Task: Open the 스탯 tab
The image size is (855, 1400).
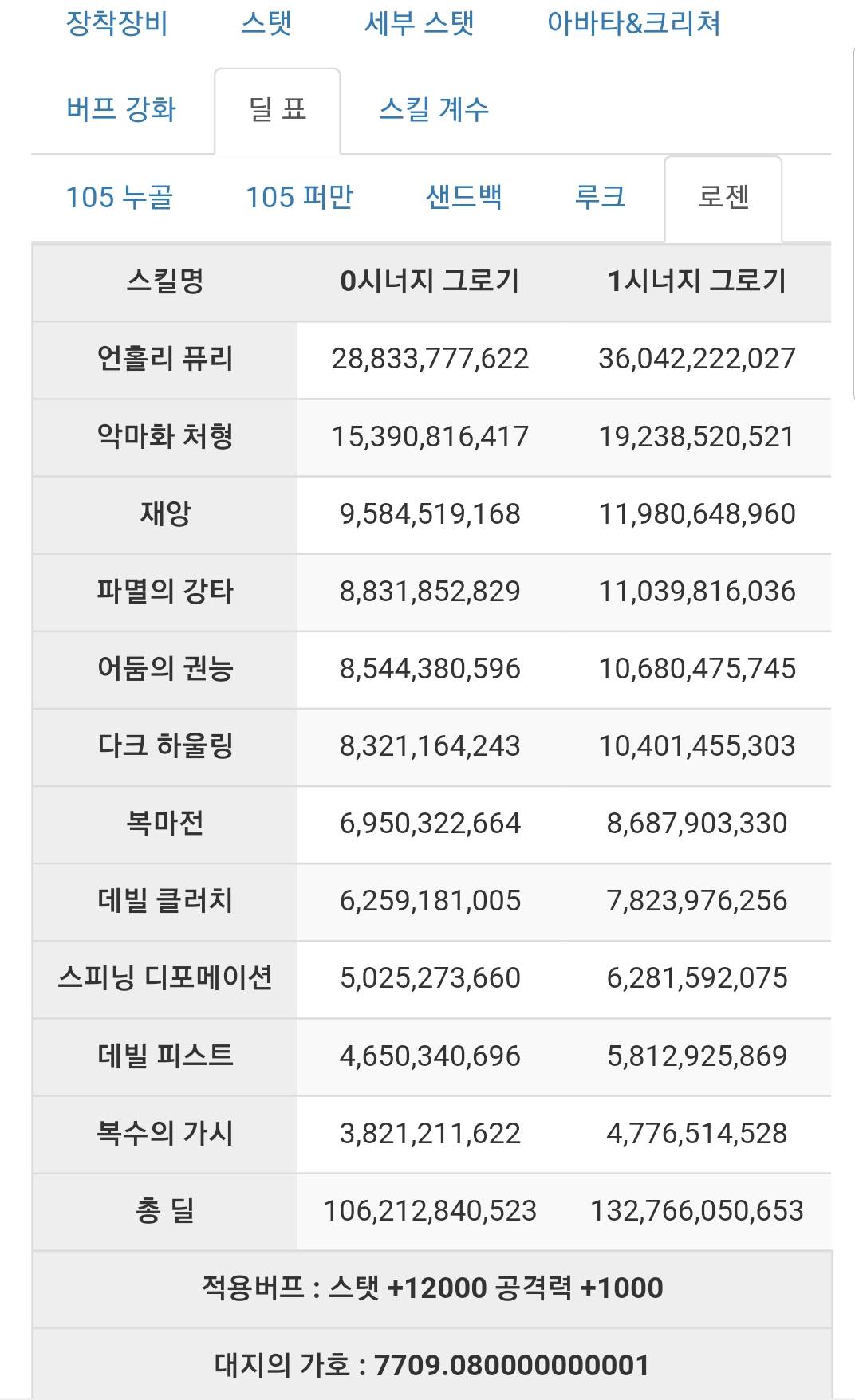Action: tap(266, 24)
